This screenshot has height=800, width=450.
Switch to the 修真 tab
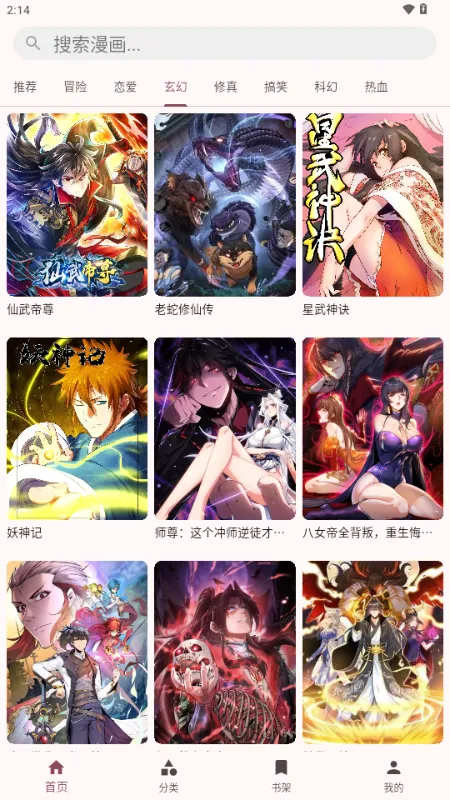click(x=226, y=87)
